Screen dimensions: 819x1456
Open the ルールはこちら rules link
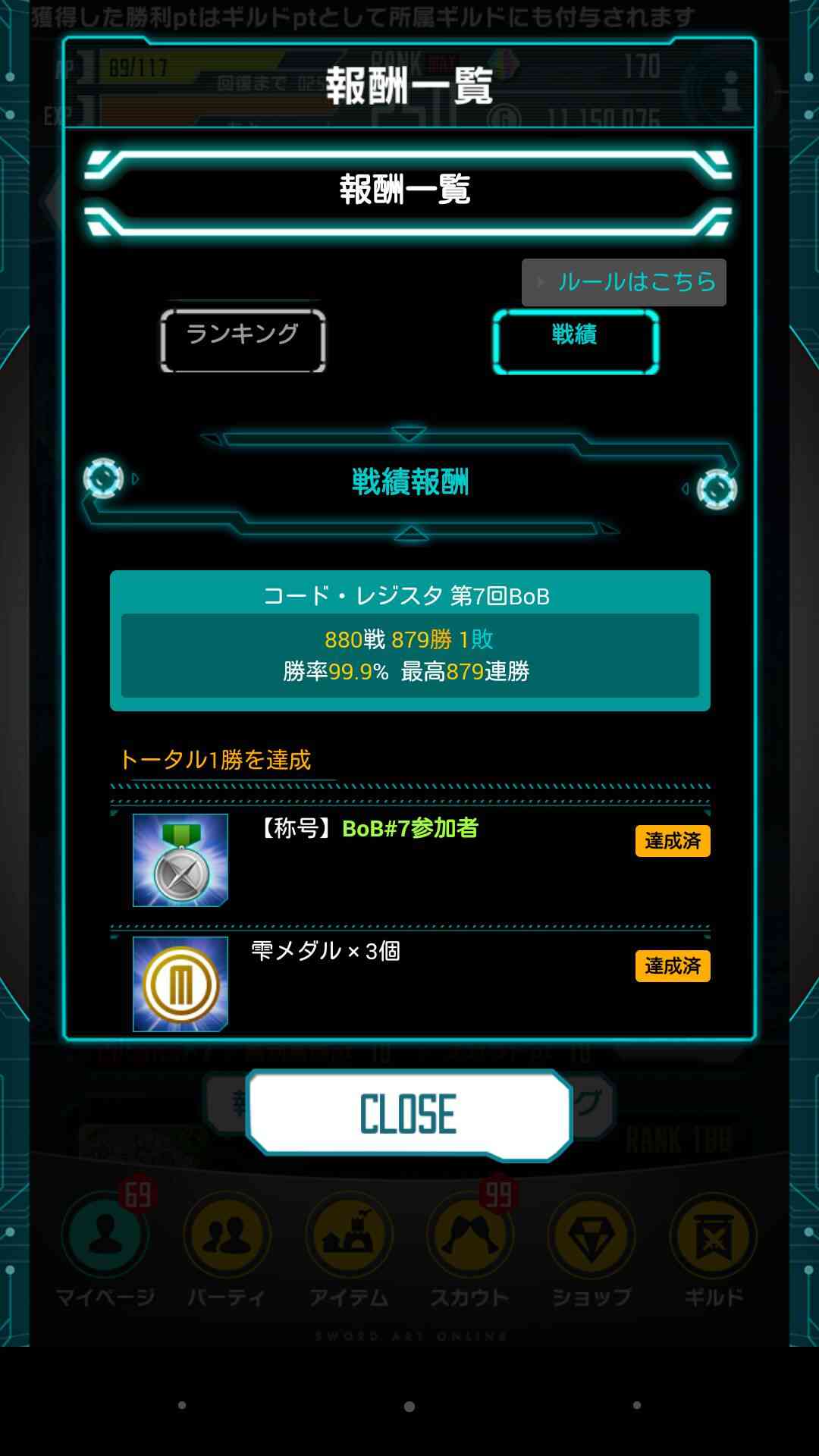(624, 282)
